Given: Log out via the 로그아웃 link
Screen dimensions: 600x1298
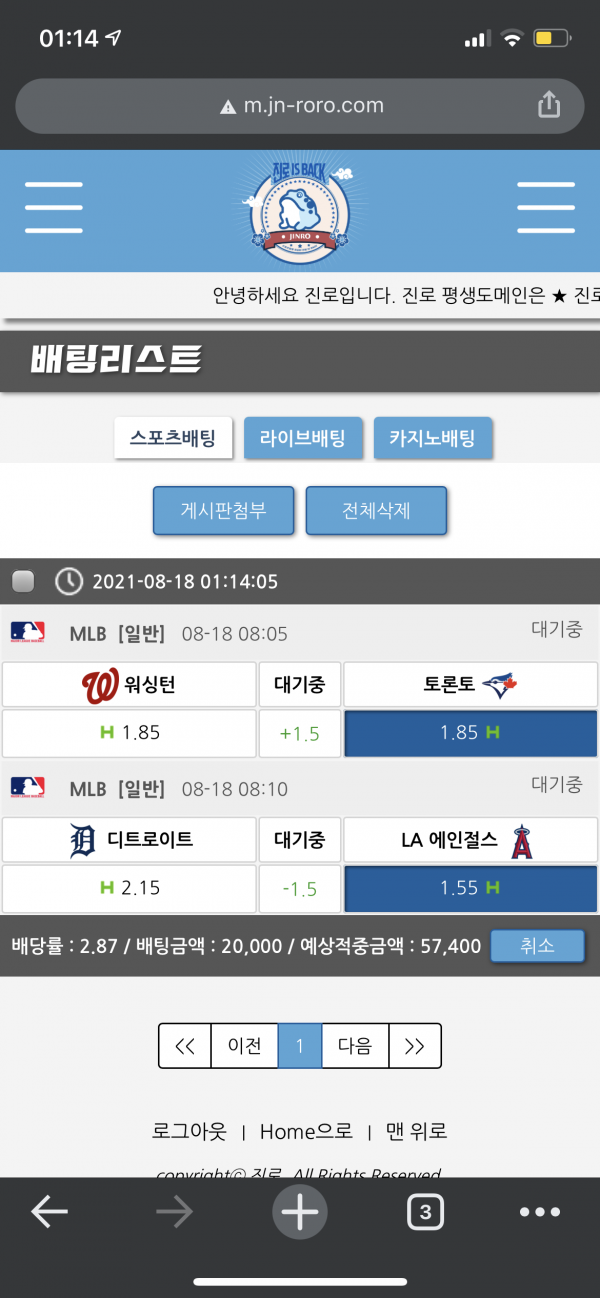Looking at the screenshot, I should (x=189, y=1131).
